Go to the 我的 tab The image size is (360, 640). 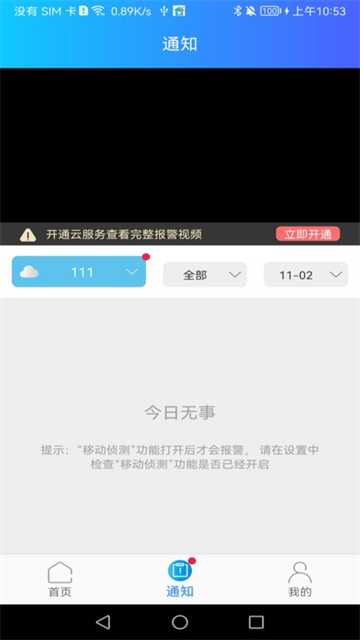(300, 580)
